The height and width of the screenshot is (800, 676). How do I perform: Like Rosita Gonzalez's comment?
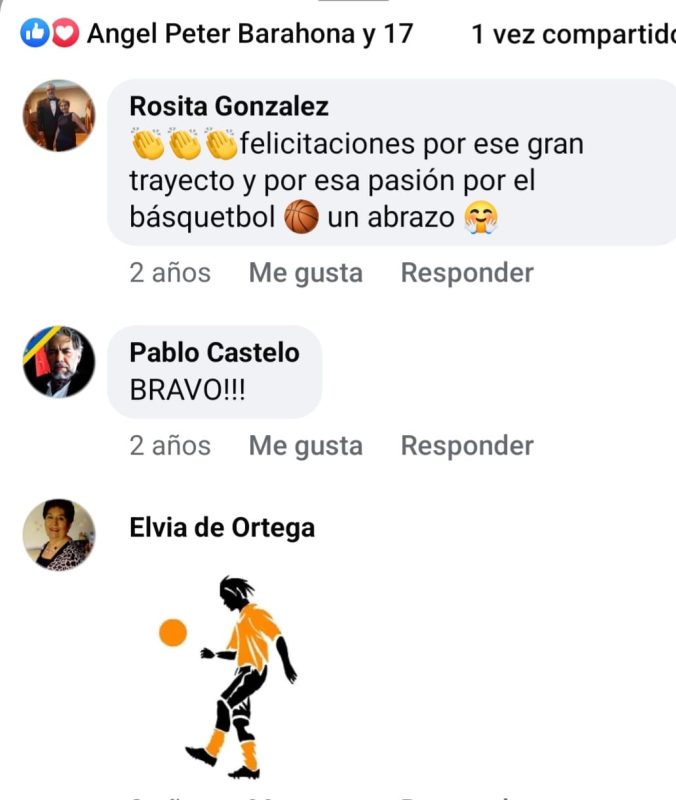point(305,273)
